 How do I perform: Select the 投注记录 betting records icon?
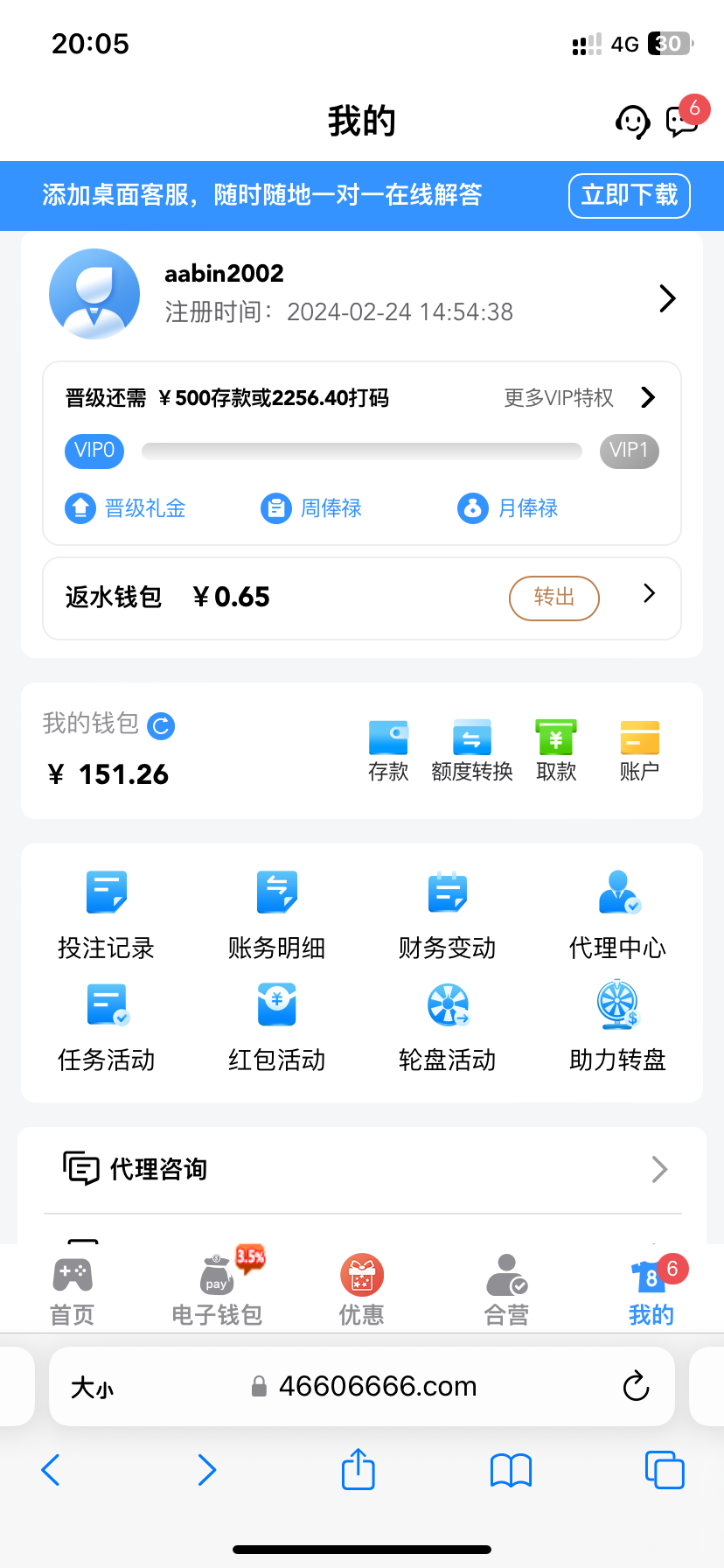(x=106, y=910)
